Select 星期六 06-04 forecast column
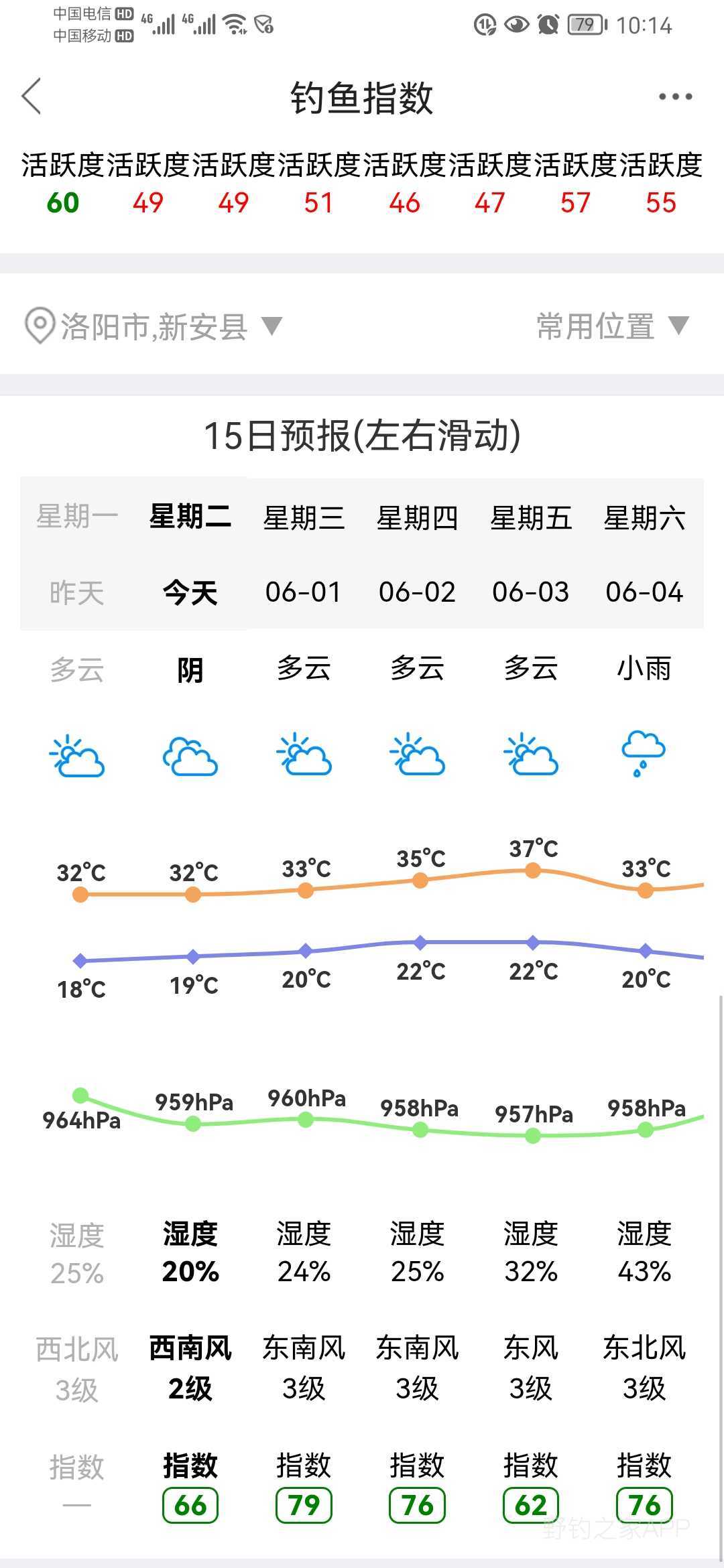 [x=644, y=553]
